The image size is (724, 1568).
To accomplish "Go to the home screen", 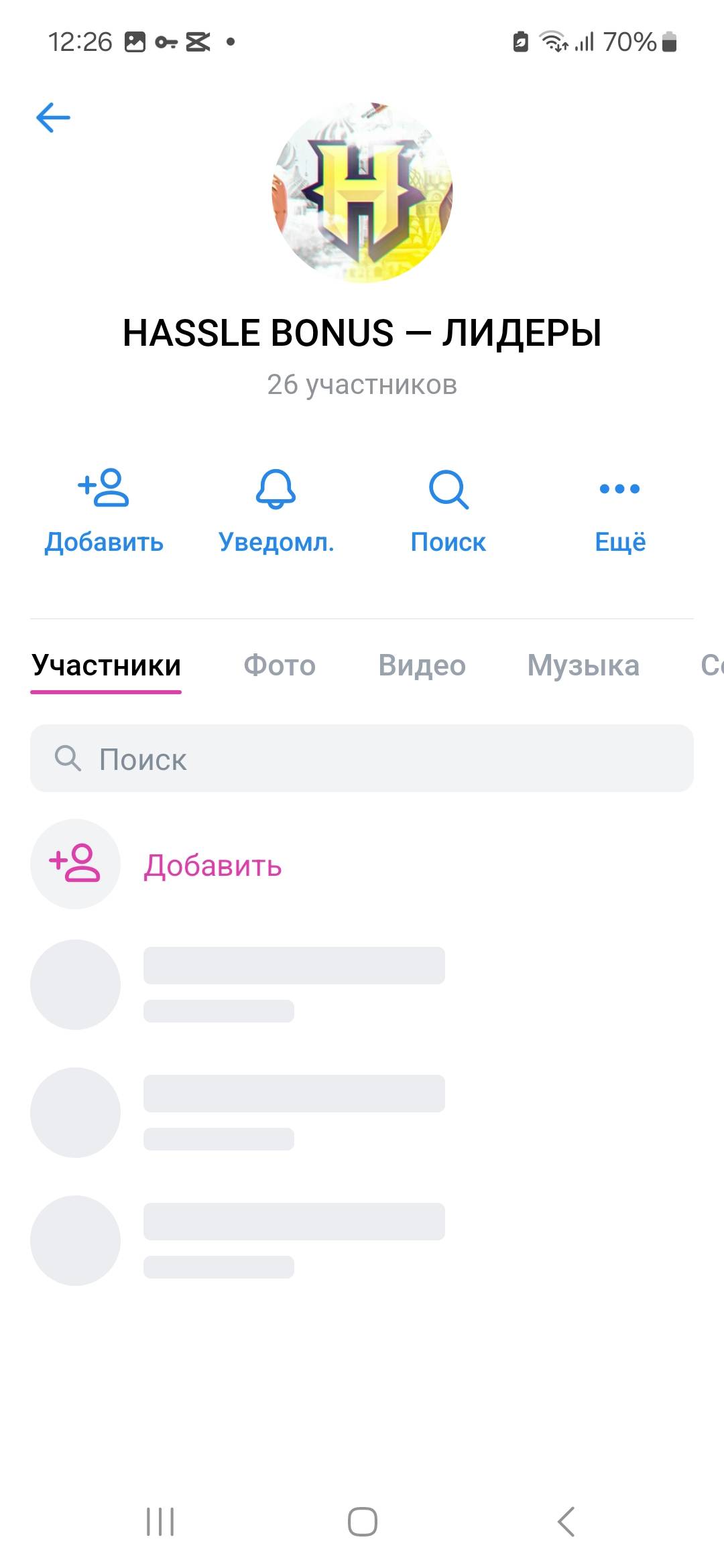I will [x=362, y=1521].
